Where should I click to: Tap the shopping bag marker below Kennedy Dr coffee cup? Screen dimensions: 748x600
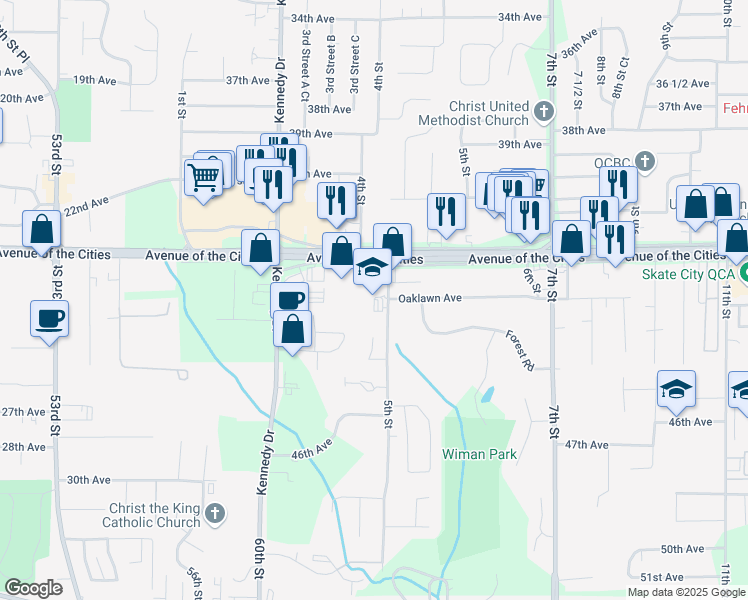(x=292, y=332)
